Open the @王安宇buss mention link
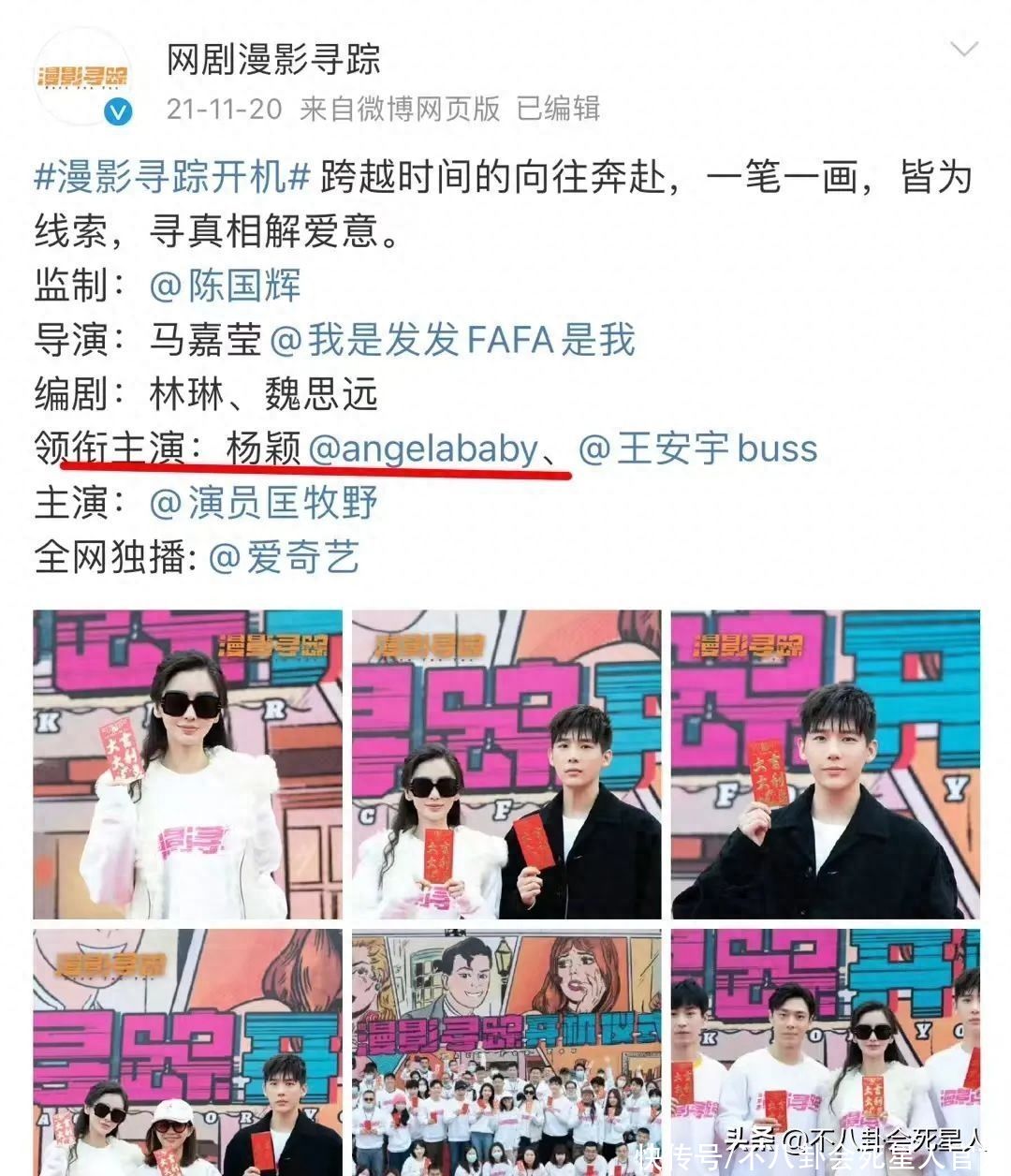1011x1176 pixels. click(698, 448)
